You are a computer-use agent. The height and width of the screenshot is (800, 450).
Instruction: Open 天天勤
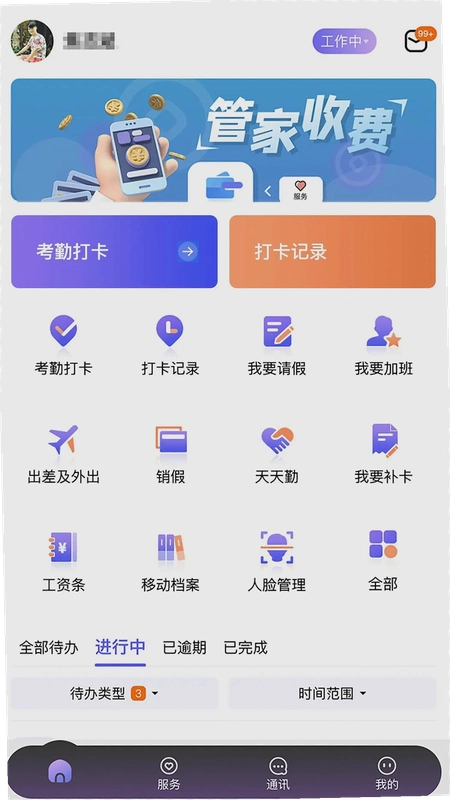pyautogui.click(x=277, y=454)
